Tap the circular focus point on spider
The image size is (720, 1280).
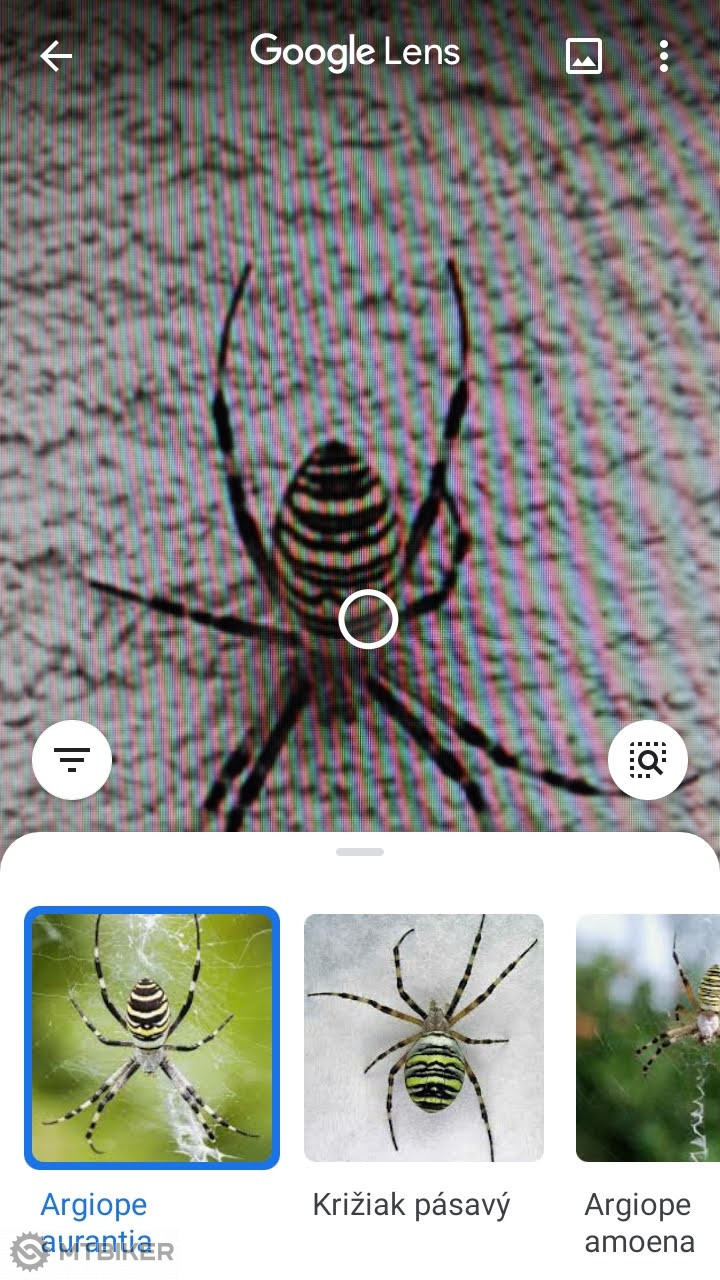pyautogui.click(x=368, y=619)
